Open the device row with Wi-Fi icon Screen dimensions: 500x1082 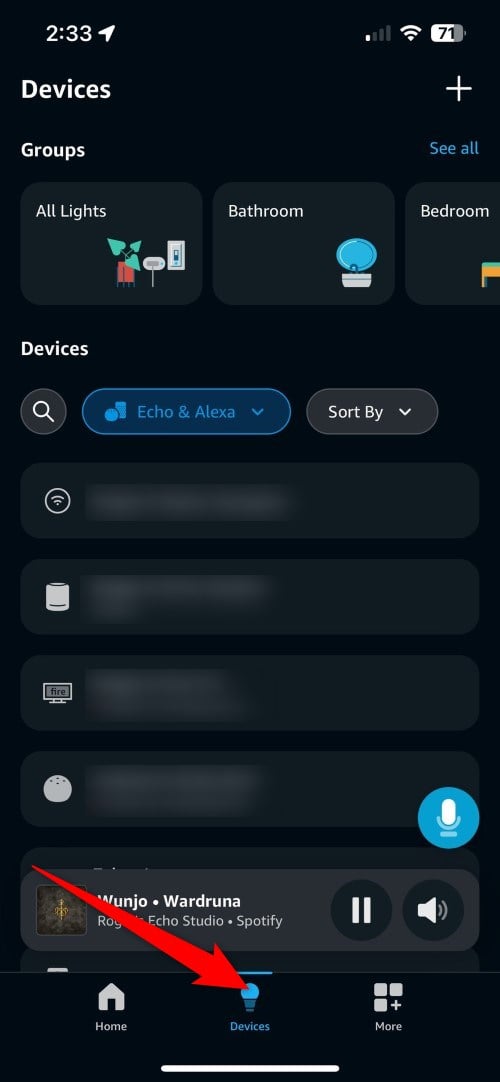(x=250, y=501)
